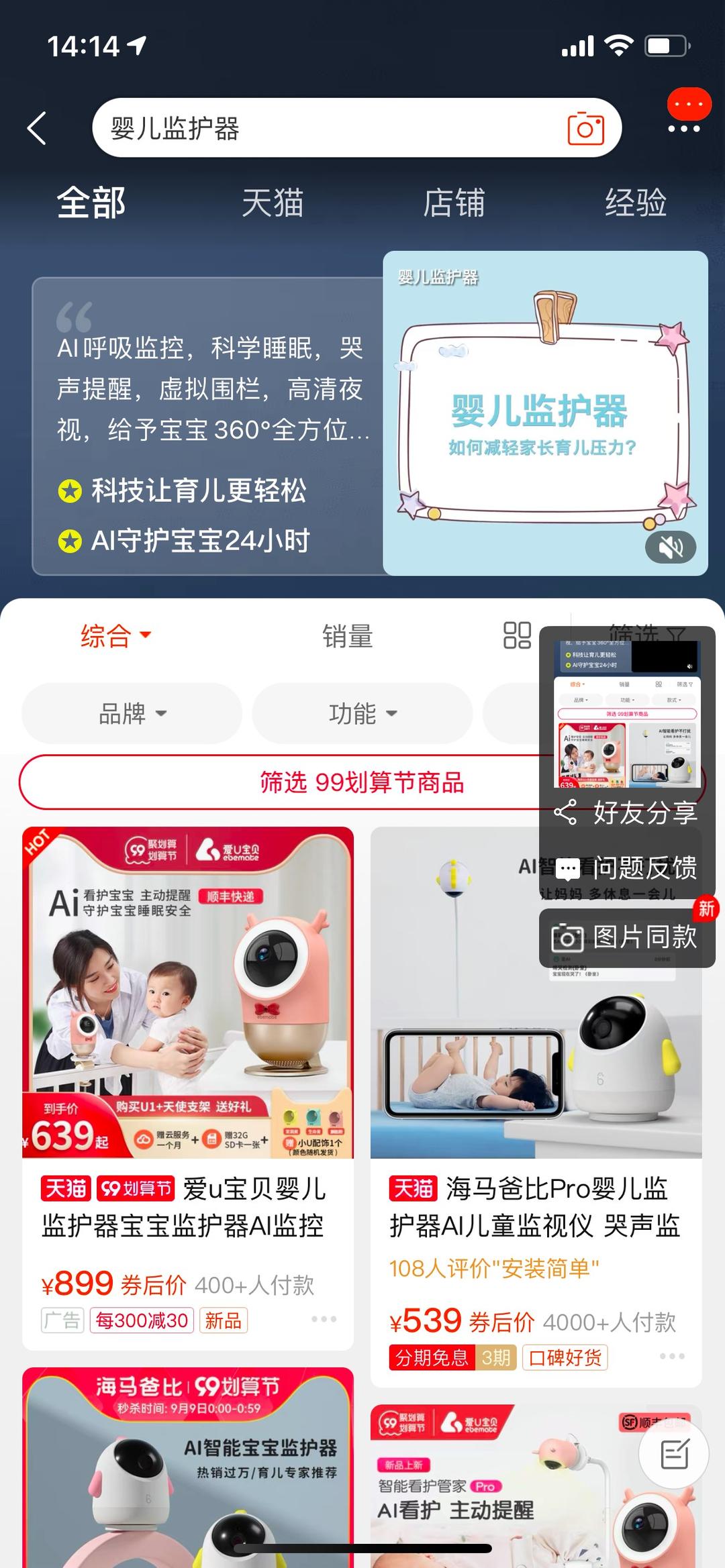The width and height of the screenshot is (725, 1568).
Task: Switch to the 店铺 tab
Action: click(454, 203)
